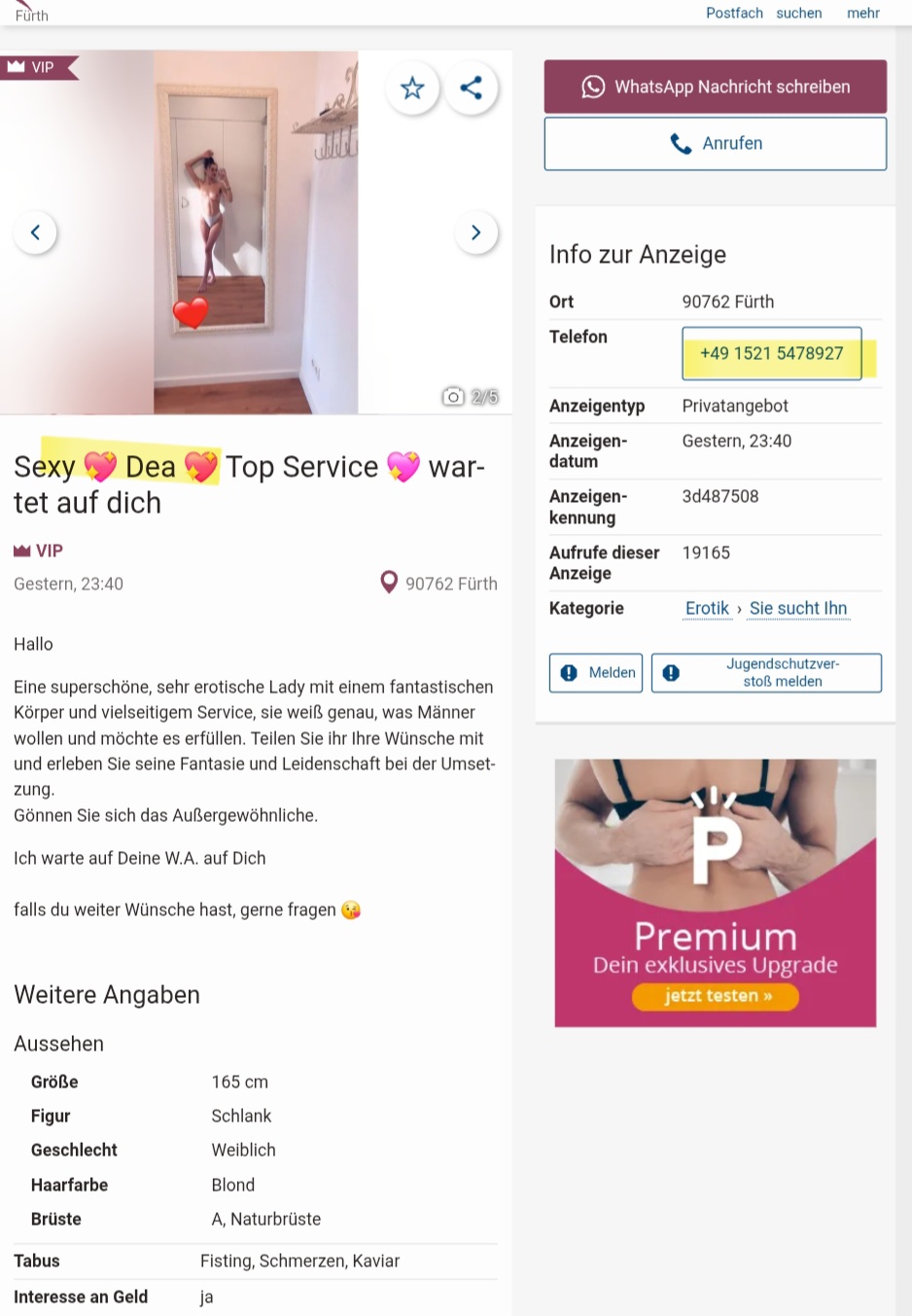Image resolution: width=912 pixels, height=1316 pixels.
Task: Tap the phone number button
Action: tap(772, 353)
